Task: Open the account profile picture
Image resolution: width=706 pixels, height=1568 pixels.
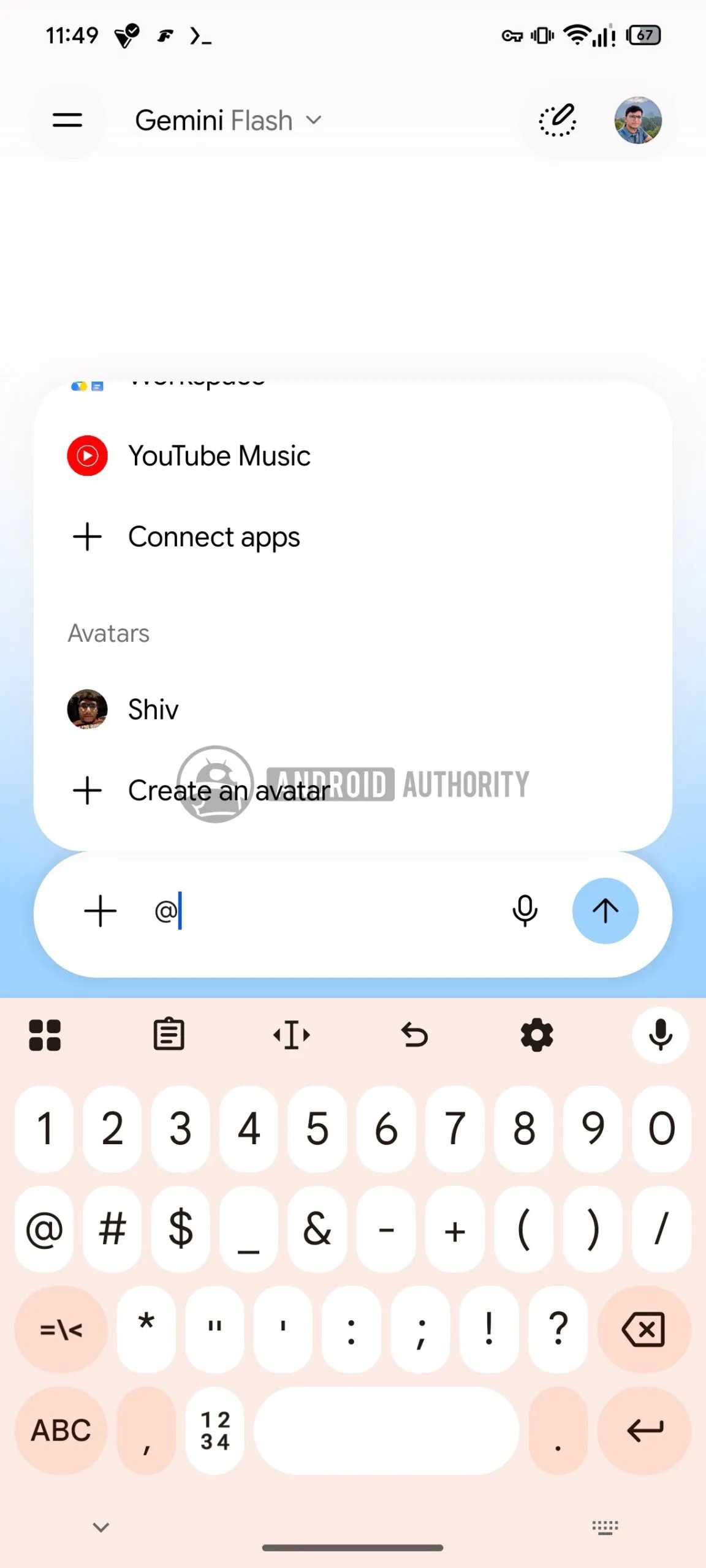Action: (x=638, y=120)
